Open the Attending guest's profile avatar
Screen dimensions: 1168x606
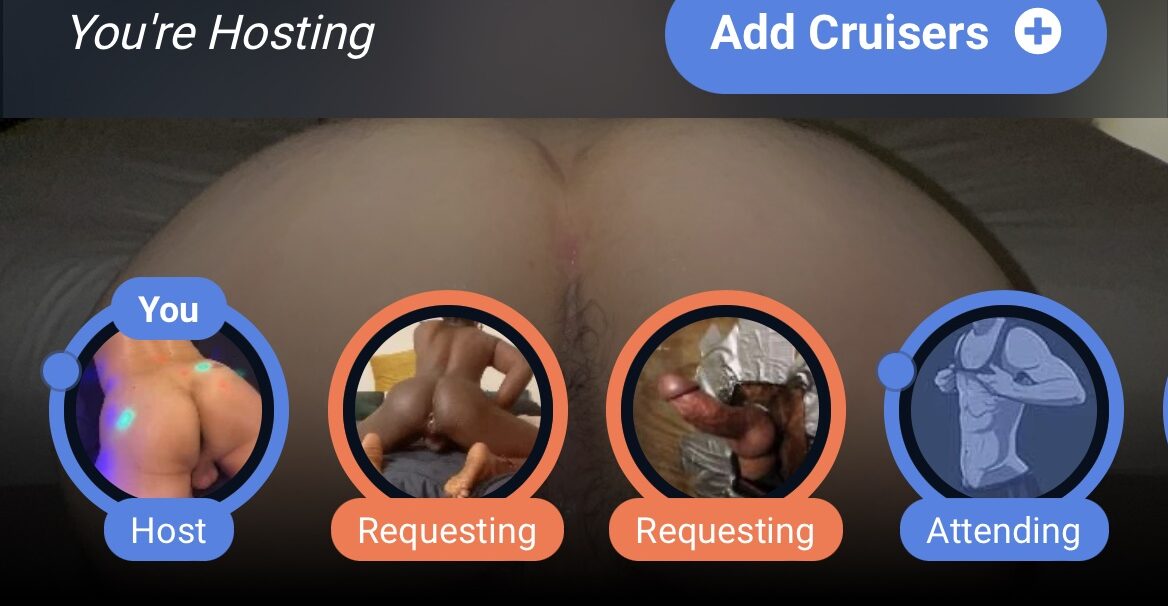1003,411
